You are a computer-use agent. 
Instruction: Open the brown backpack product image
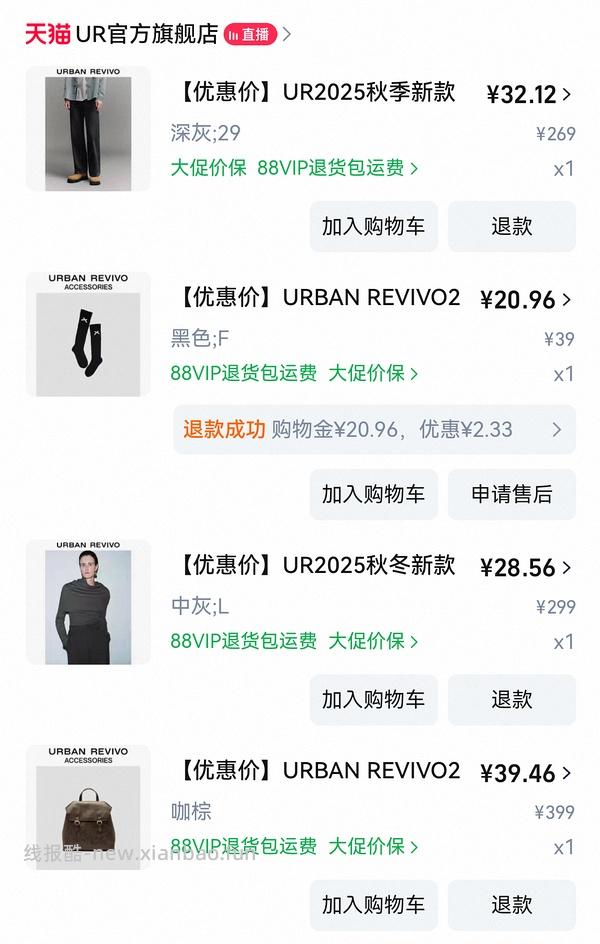88,808
